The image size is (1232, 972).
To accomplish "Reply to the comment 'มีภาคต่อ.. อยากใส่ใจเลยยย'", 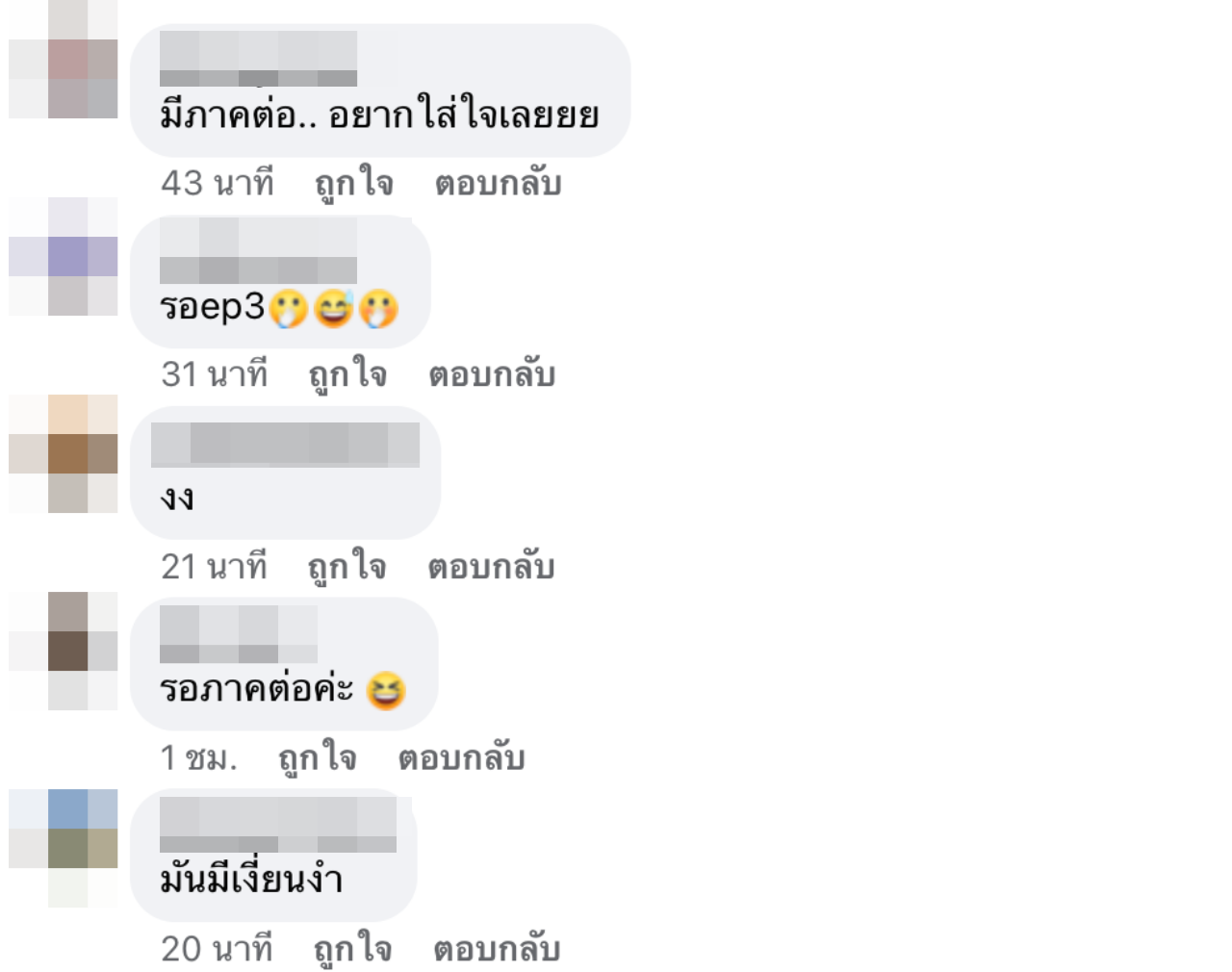I will tap(498, 183).
